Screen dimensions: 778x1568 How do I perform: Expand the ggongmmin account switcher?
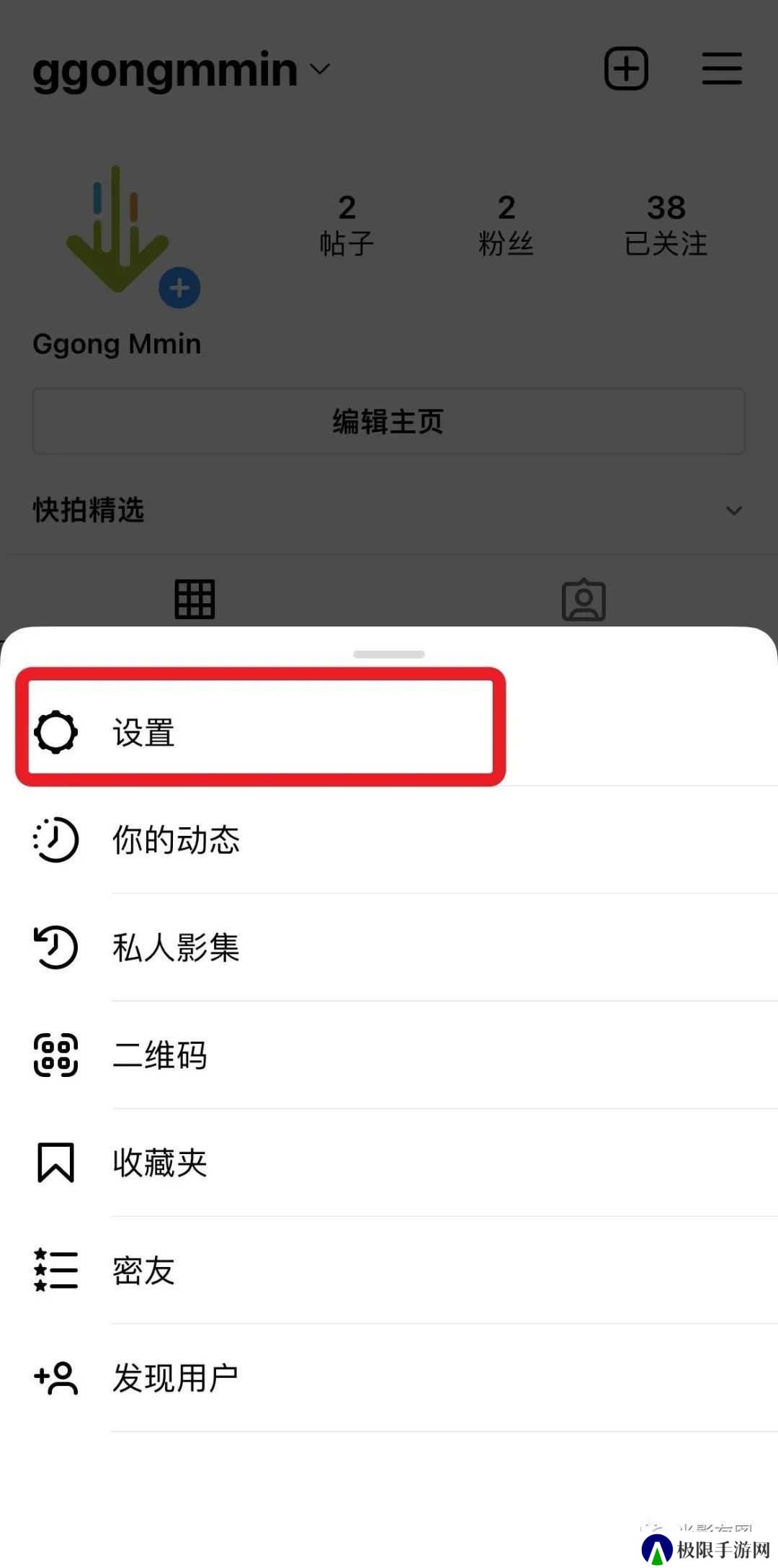182,70
